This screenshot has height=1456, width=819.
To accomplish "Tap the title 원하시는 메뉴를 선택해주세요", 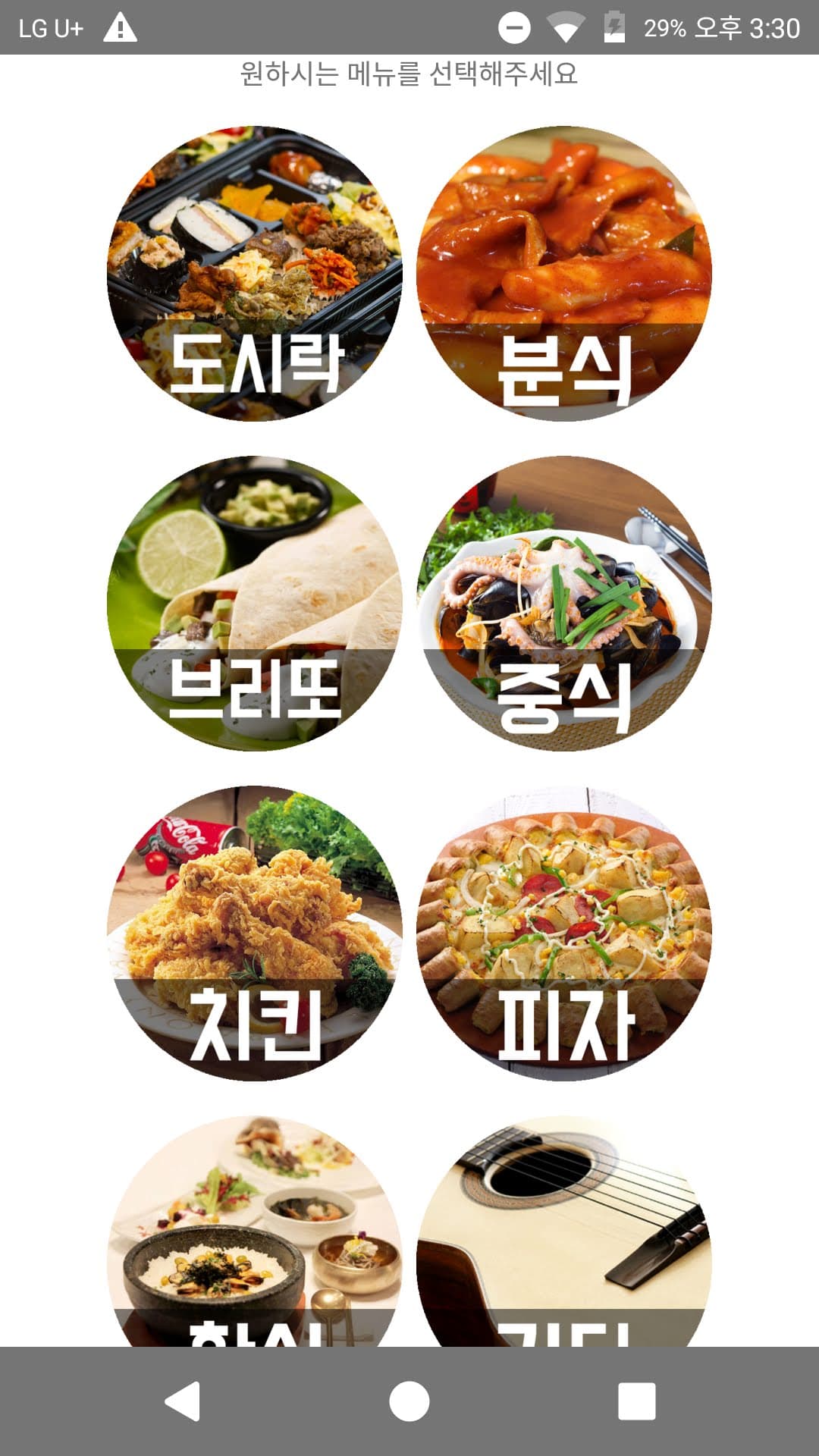I will [409, 74].
